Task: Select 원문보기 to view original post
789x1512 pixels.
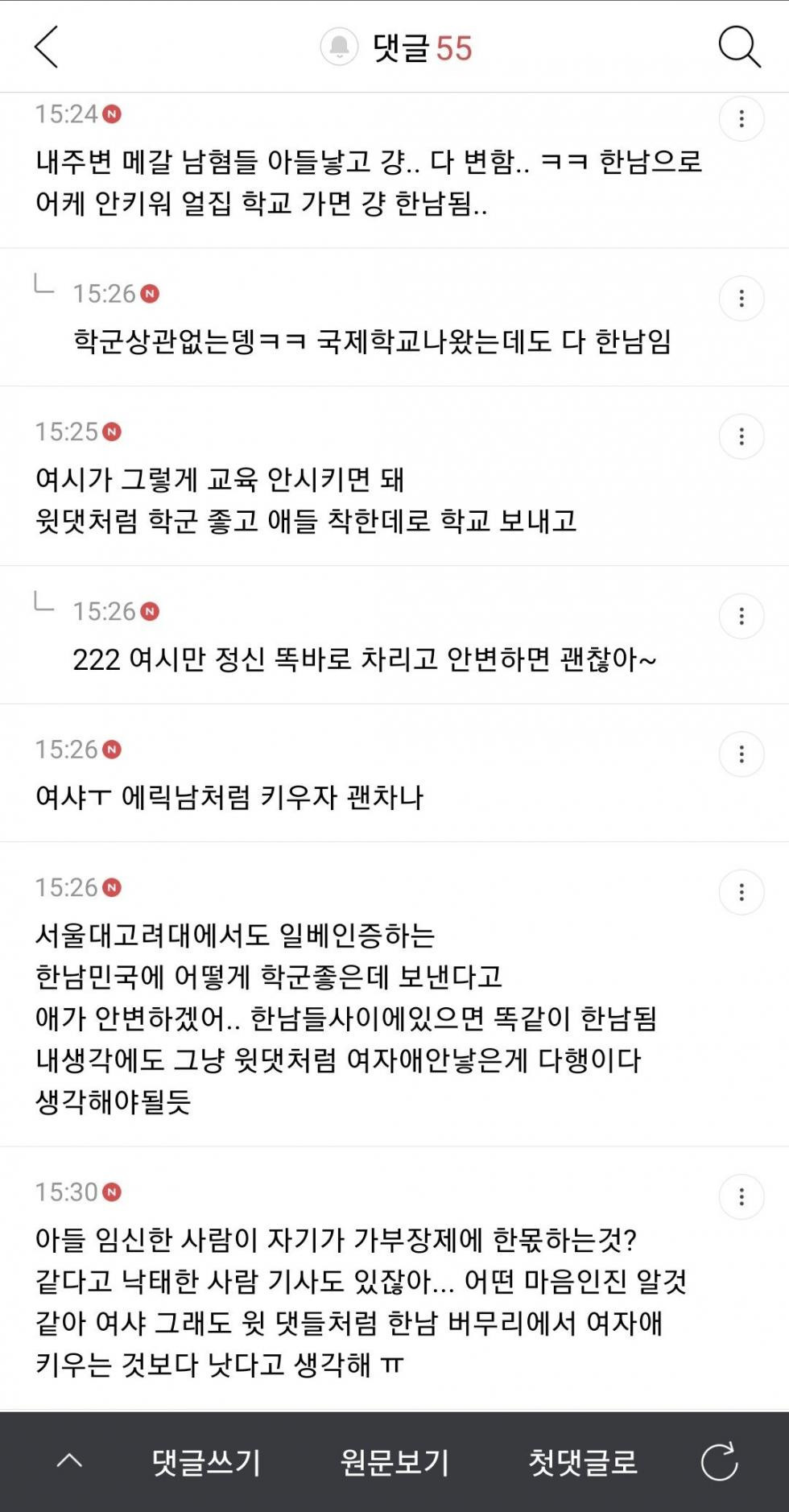Action: [394, 1461]
